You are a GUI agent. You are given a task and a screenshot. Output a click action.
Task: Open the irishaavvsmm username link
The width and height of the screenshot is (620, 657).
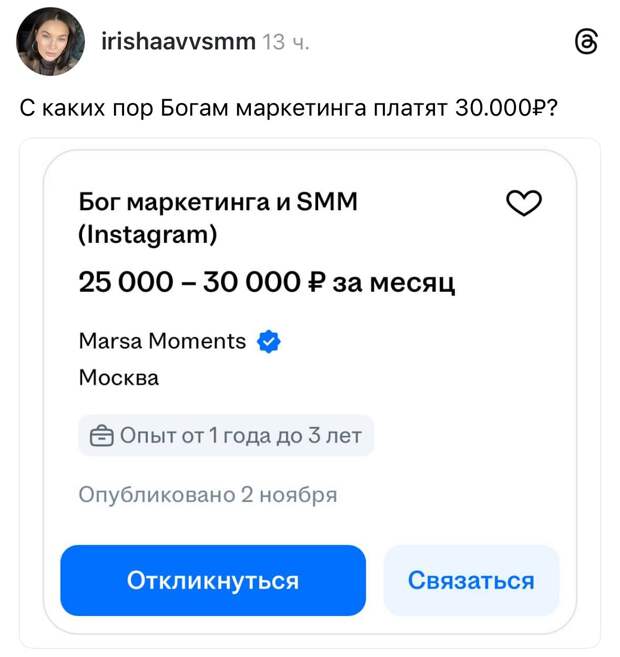tap(179, 41)
